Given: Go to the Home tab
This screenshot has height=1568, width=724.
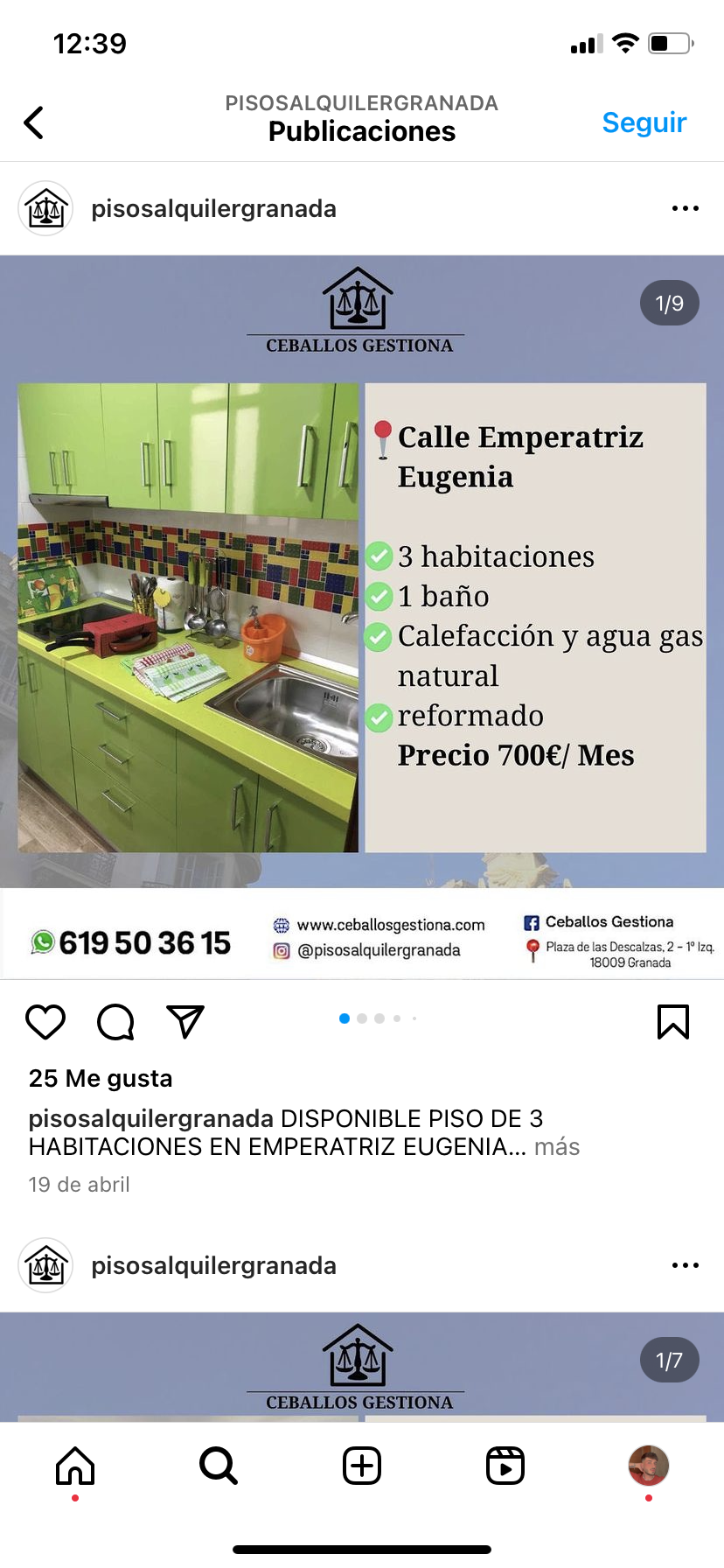Looking at the screenshot, I should (x=75, y=1465).
